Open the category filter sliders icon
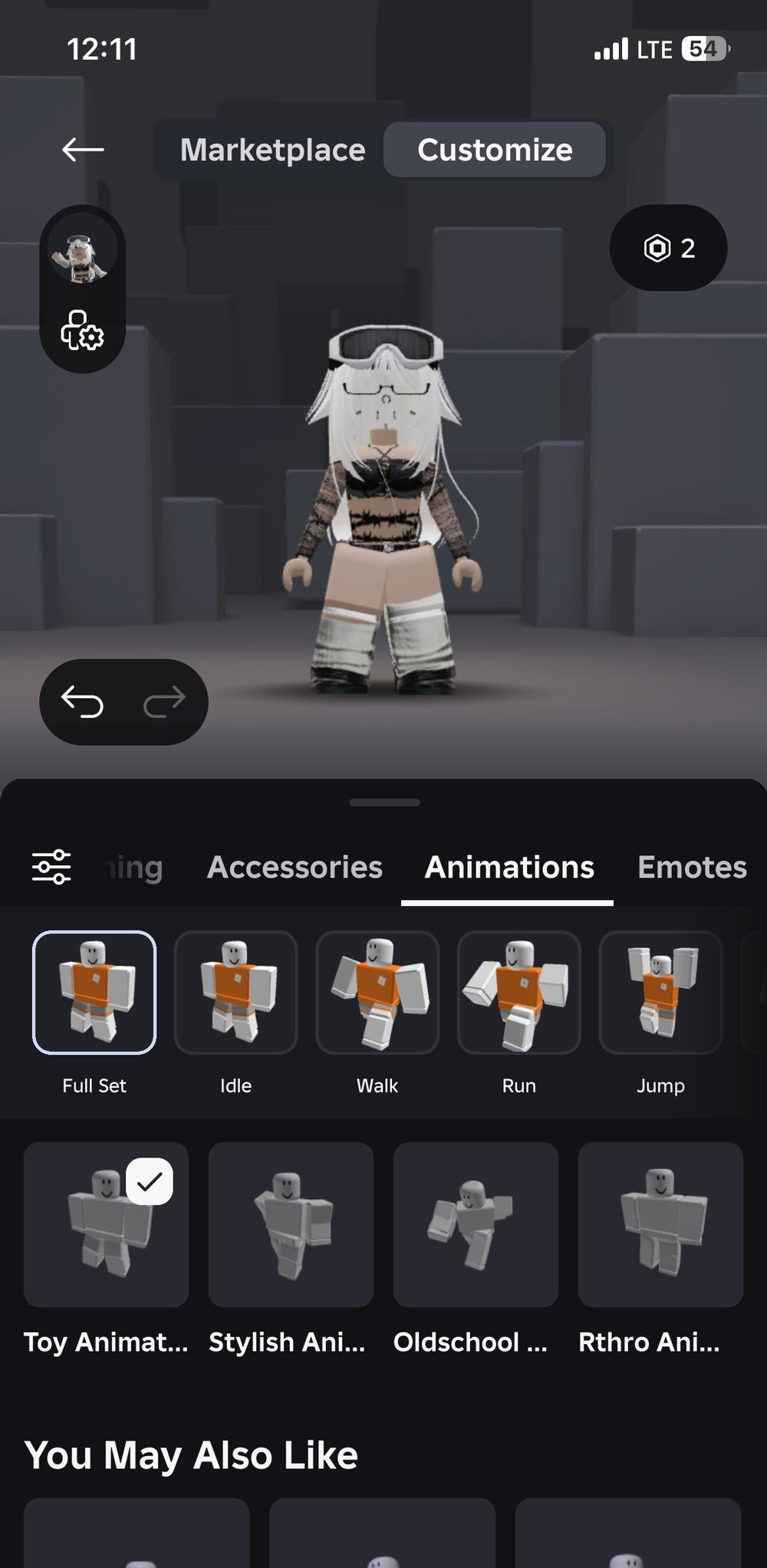Screen dimensions: 767x1568 click(51, 867)
